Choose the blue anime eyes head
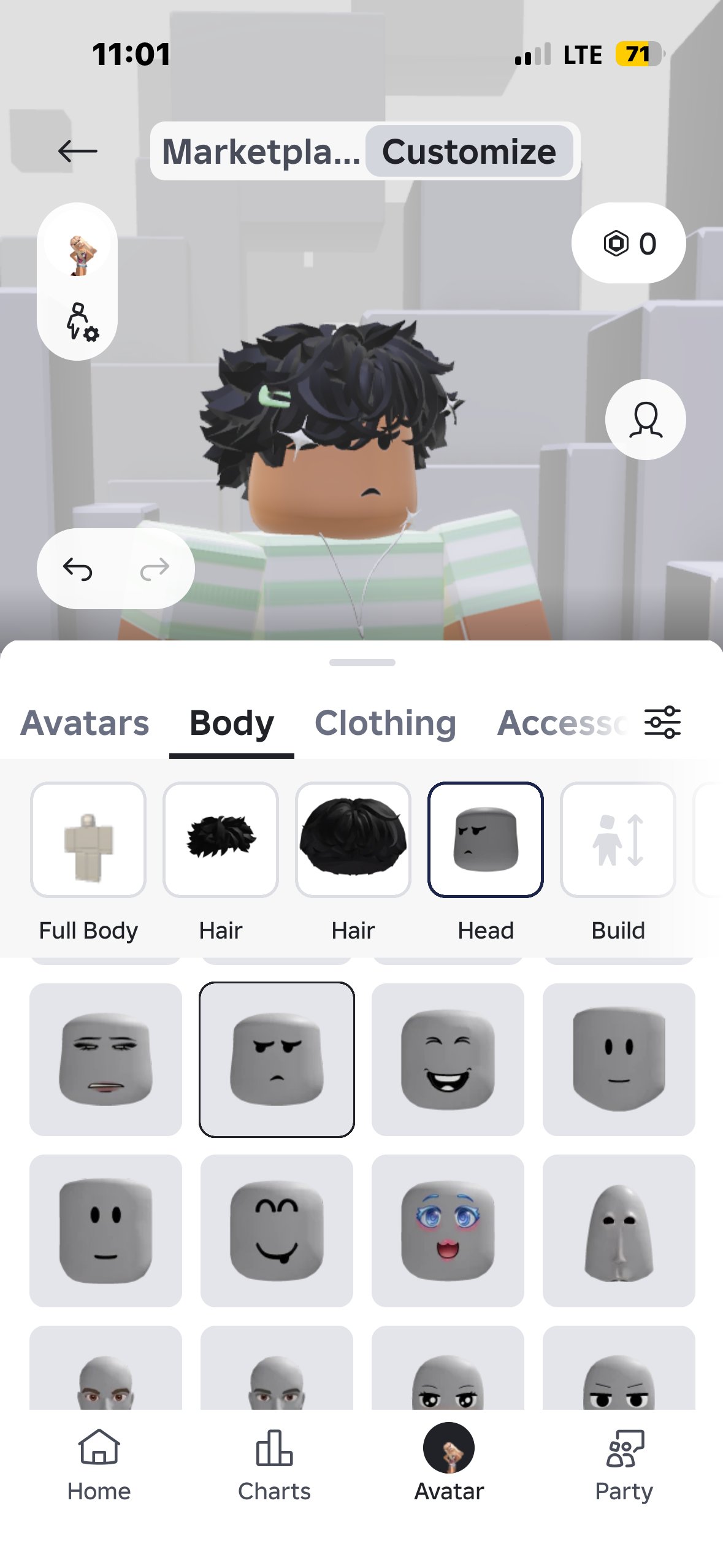 [448, 1231]
